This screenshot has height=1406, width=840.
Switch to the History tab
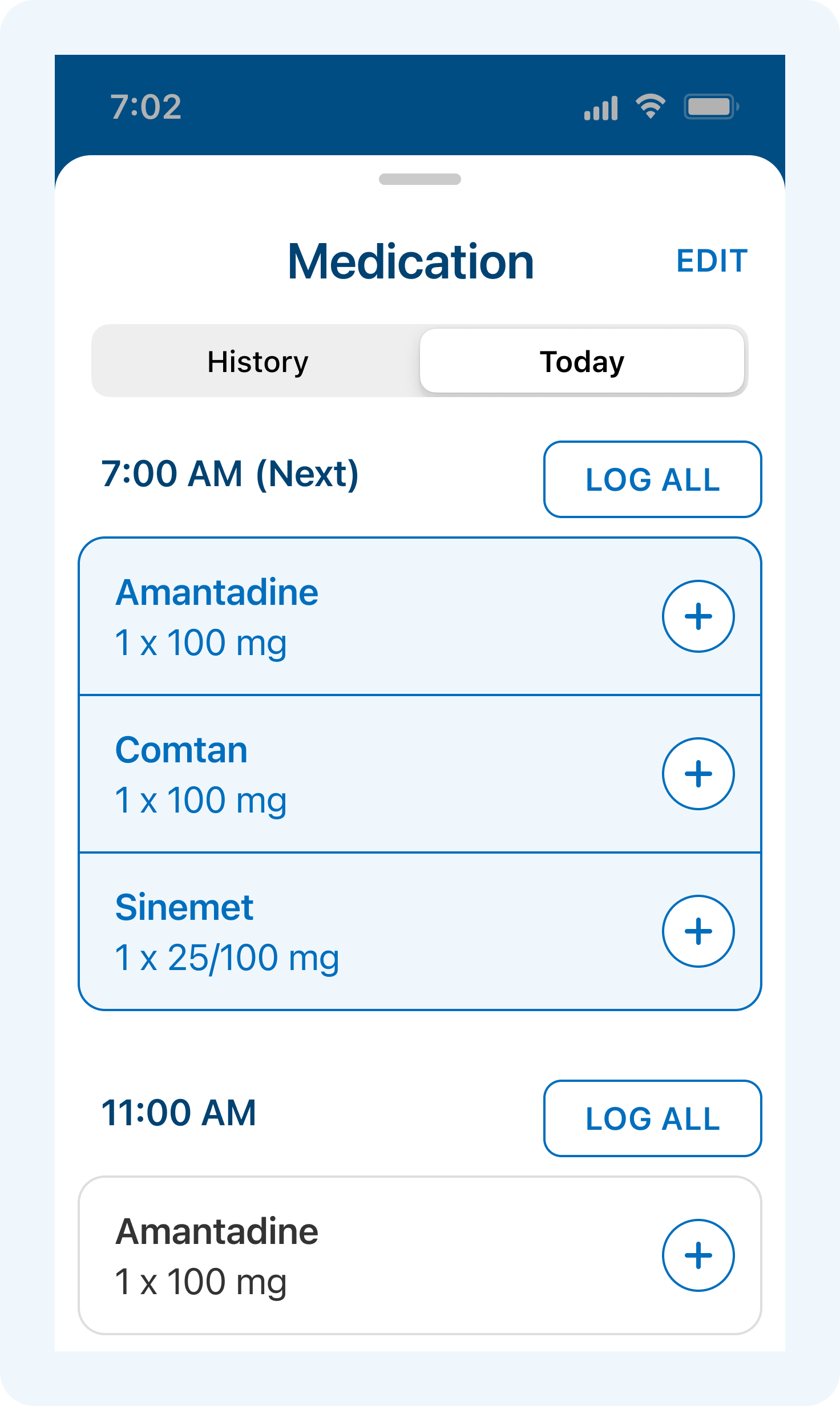257,361
